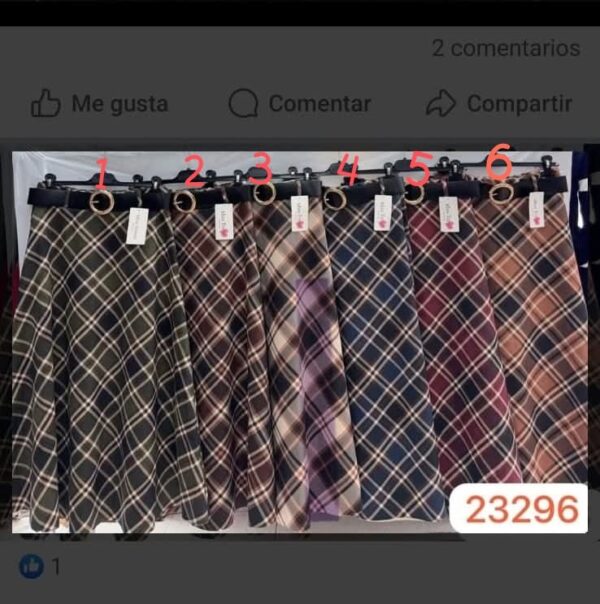Share the post via Compartir
600x604 pixels.
pos(498,104)
